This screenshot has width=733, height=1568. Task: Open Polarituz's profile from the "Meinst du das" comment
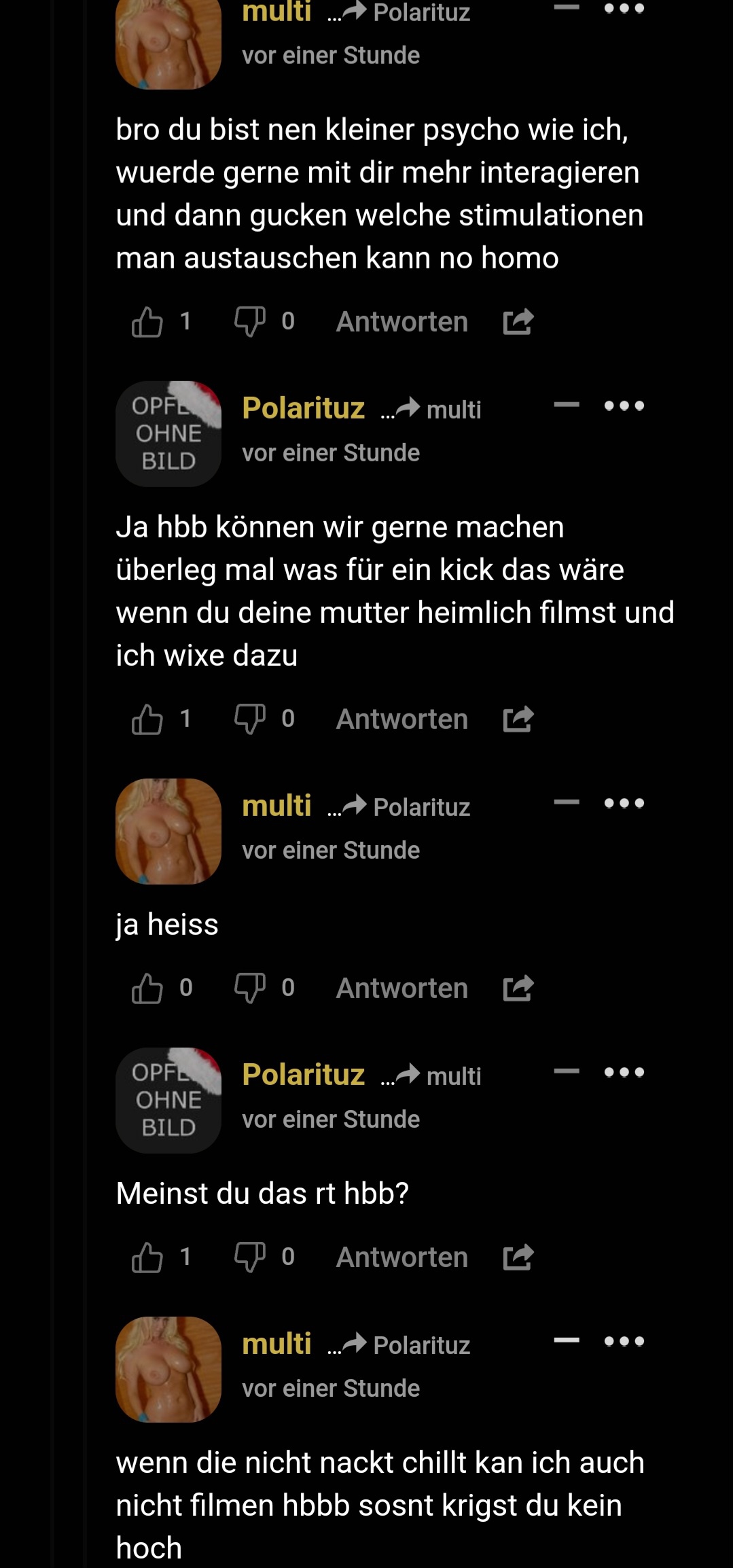[x=303, y=1075]
